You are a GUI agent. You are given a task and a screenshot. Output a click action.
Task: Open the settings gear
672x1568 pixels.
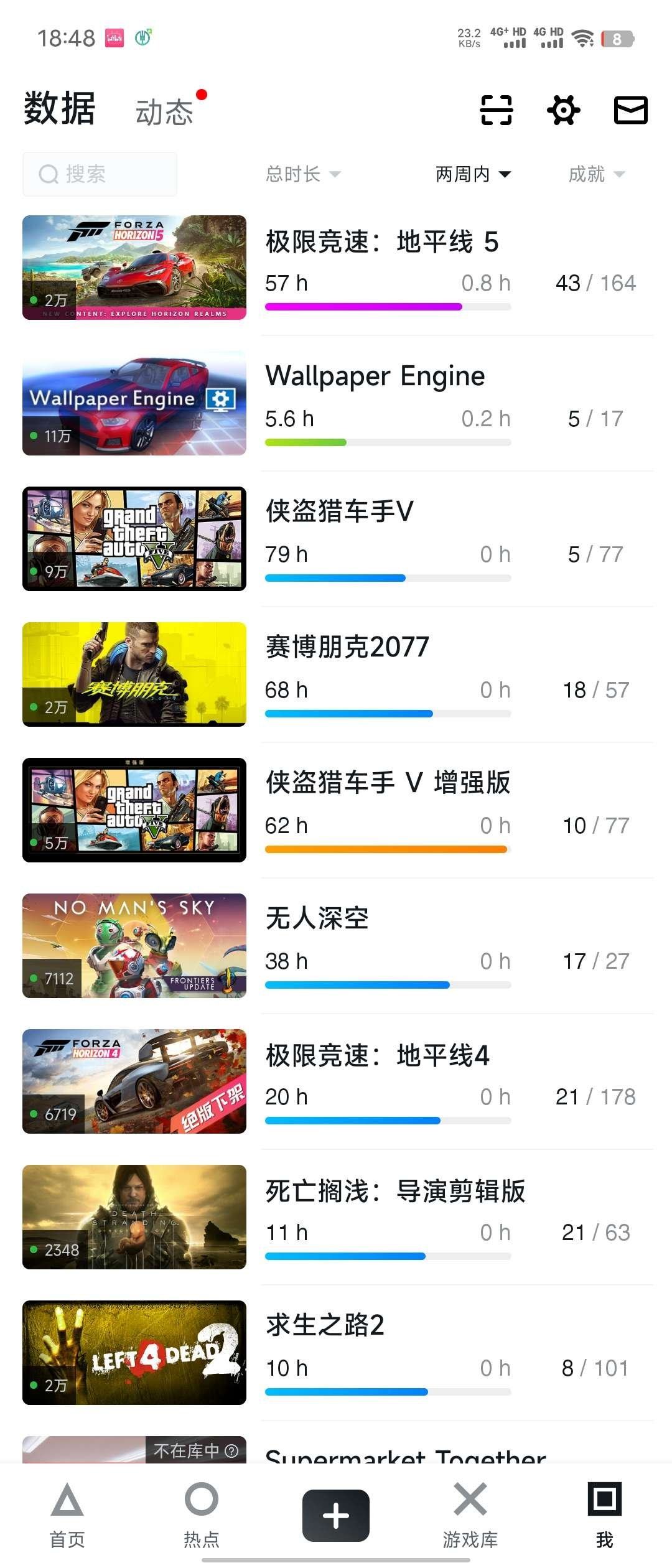(x=563, y=110)
